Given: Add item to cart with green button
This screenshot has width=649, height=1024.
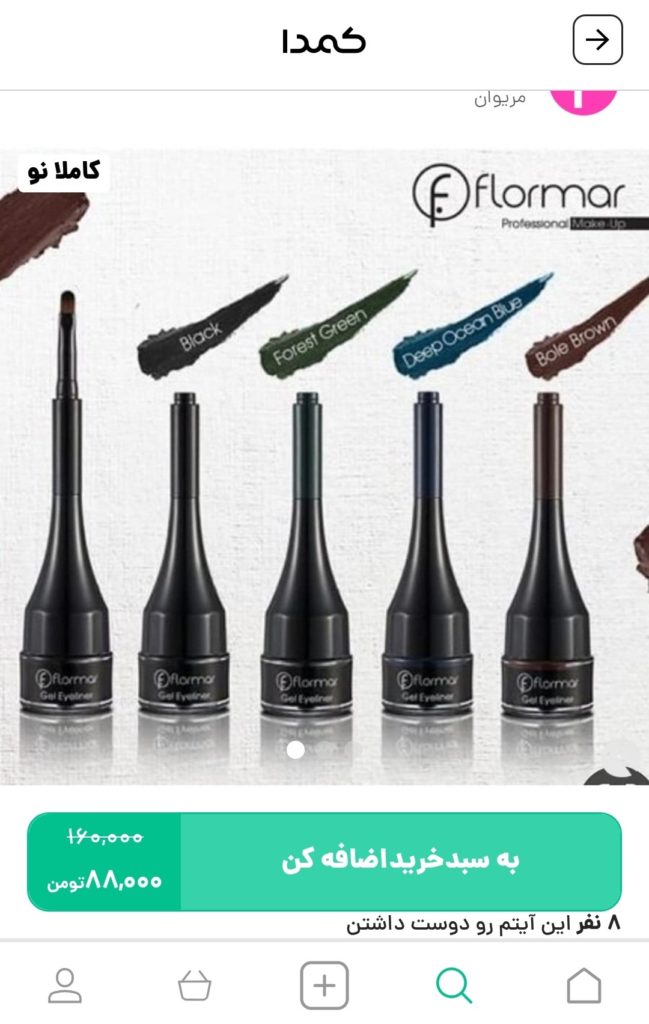Looking at the screenshot, I should (400, 861).
